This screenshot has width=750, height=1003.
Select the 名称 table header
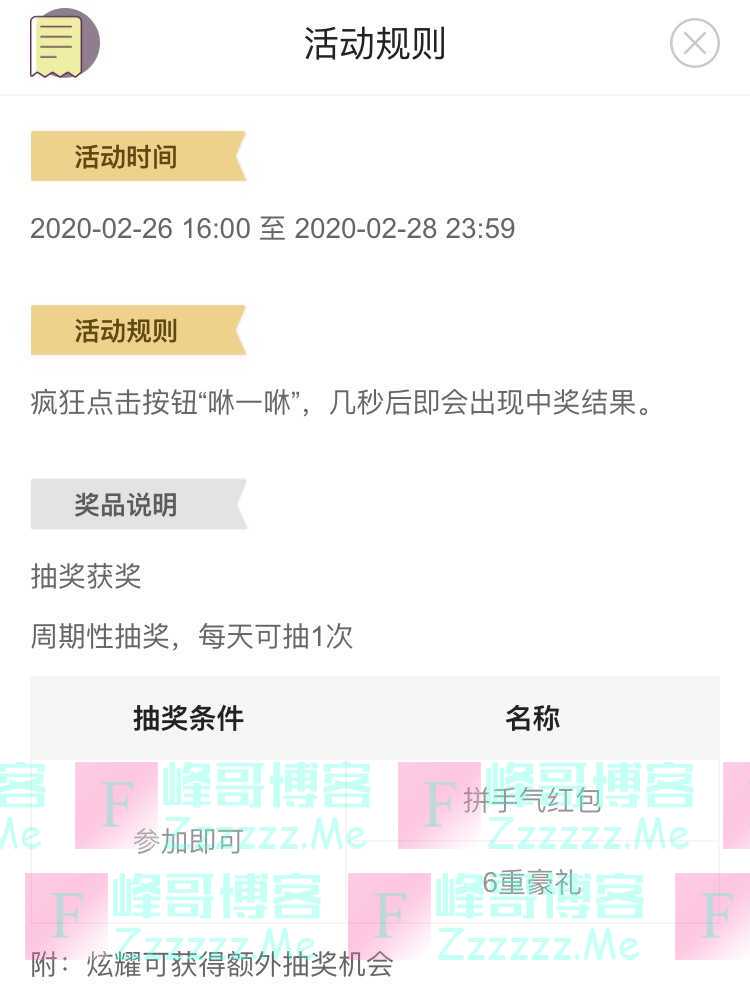click(533, 718)
